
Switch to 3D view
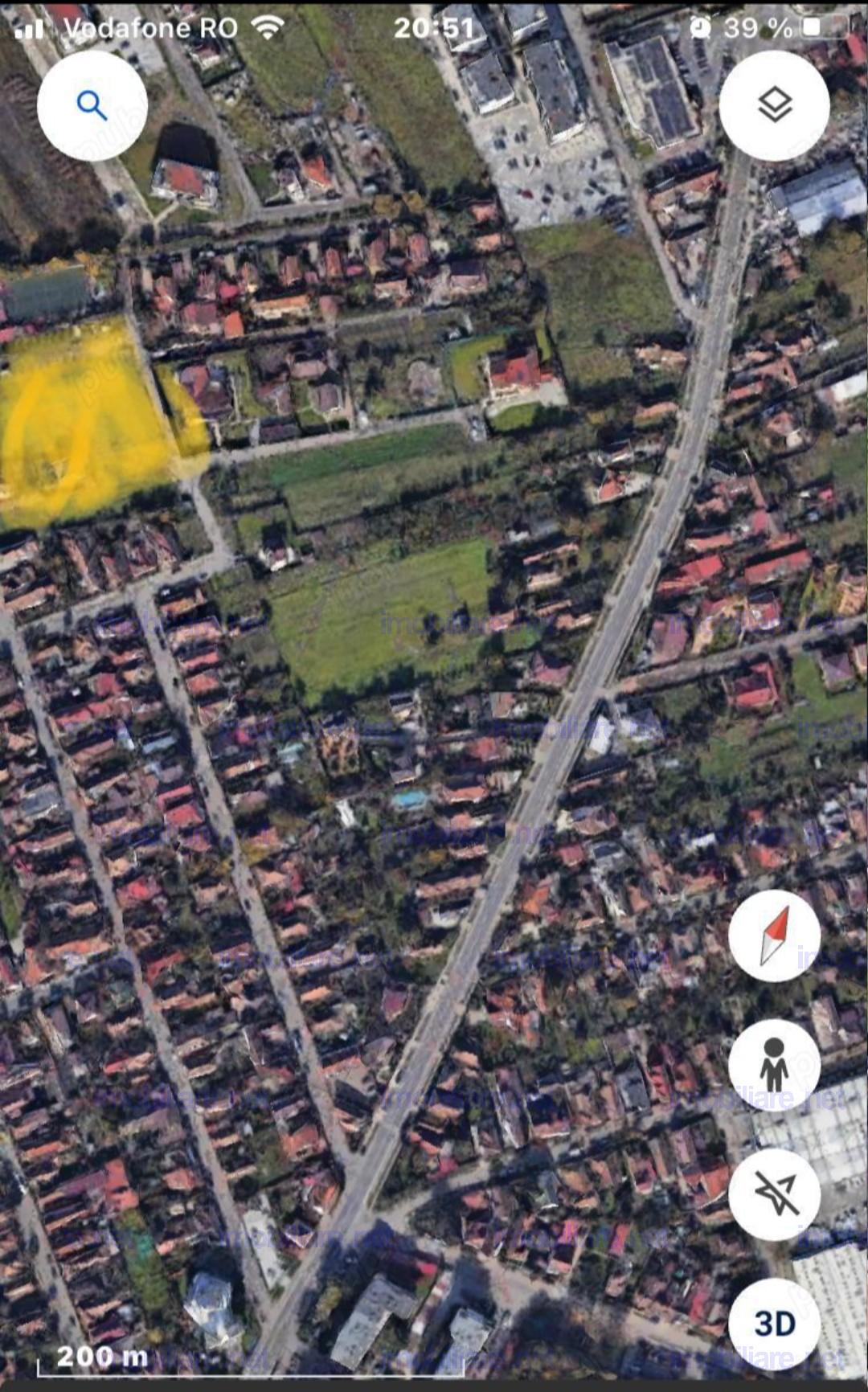pyautogui.click(x=774, y=1323)
